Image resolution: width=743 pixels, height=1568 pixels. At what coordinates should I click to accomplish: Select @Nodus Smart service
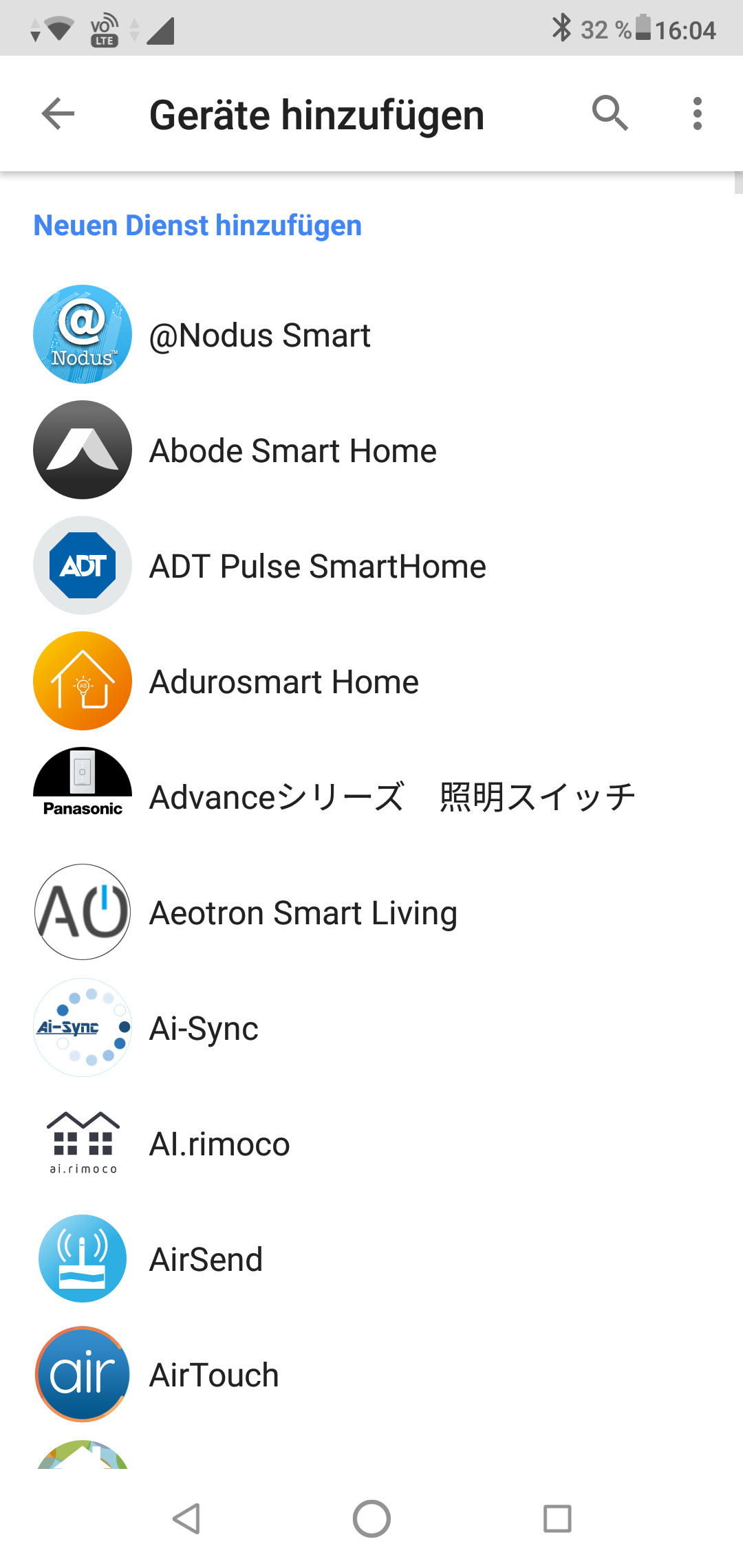(260, 336)
